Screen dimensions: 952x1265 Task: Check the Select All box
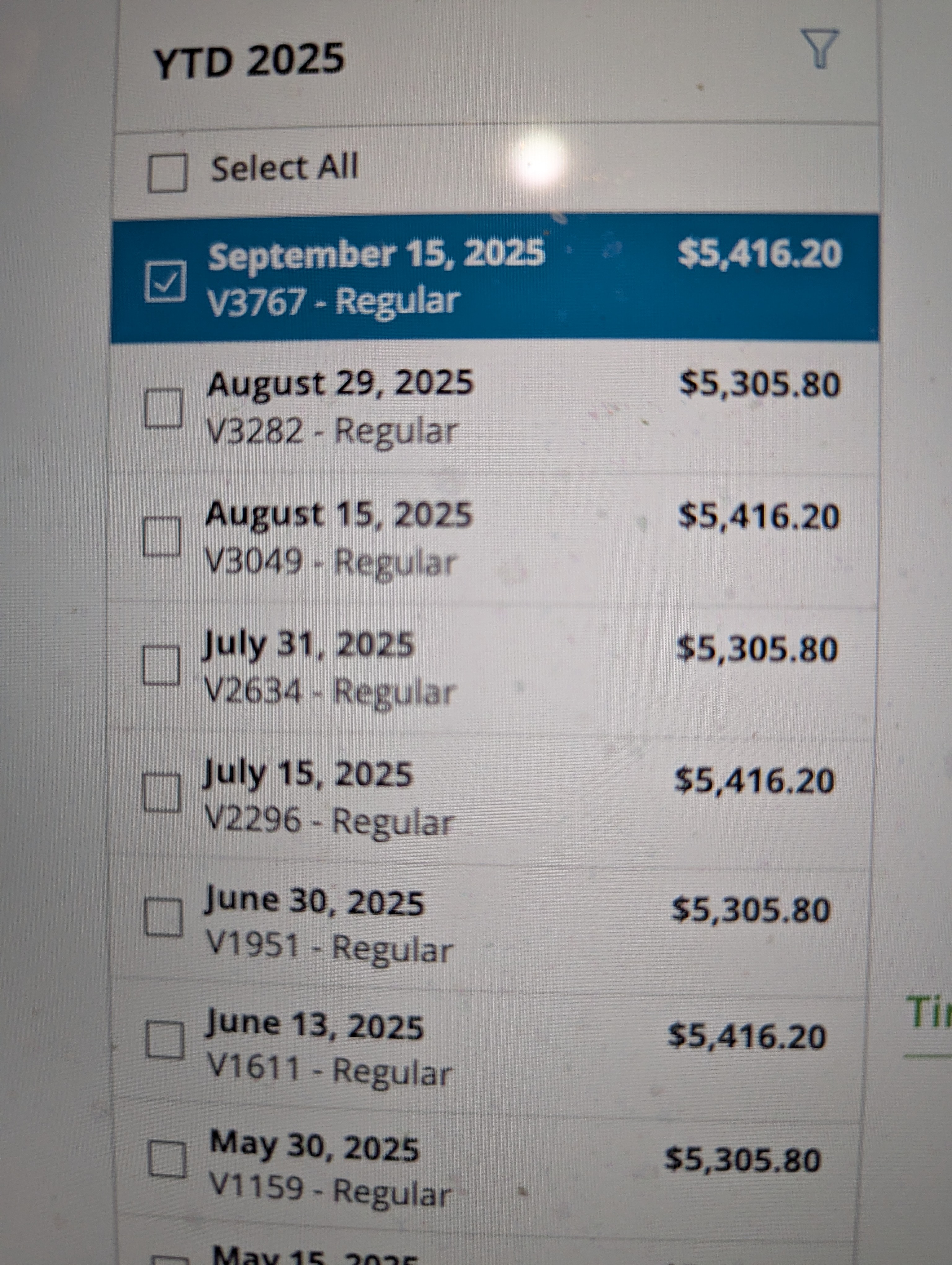[x=167, y=173]
